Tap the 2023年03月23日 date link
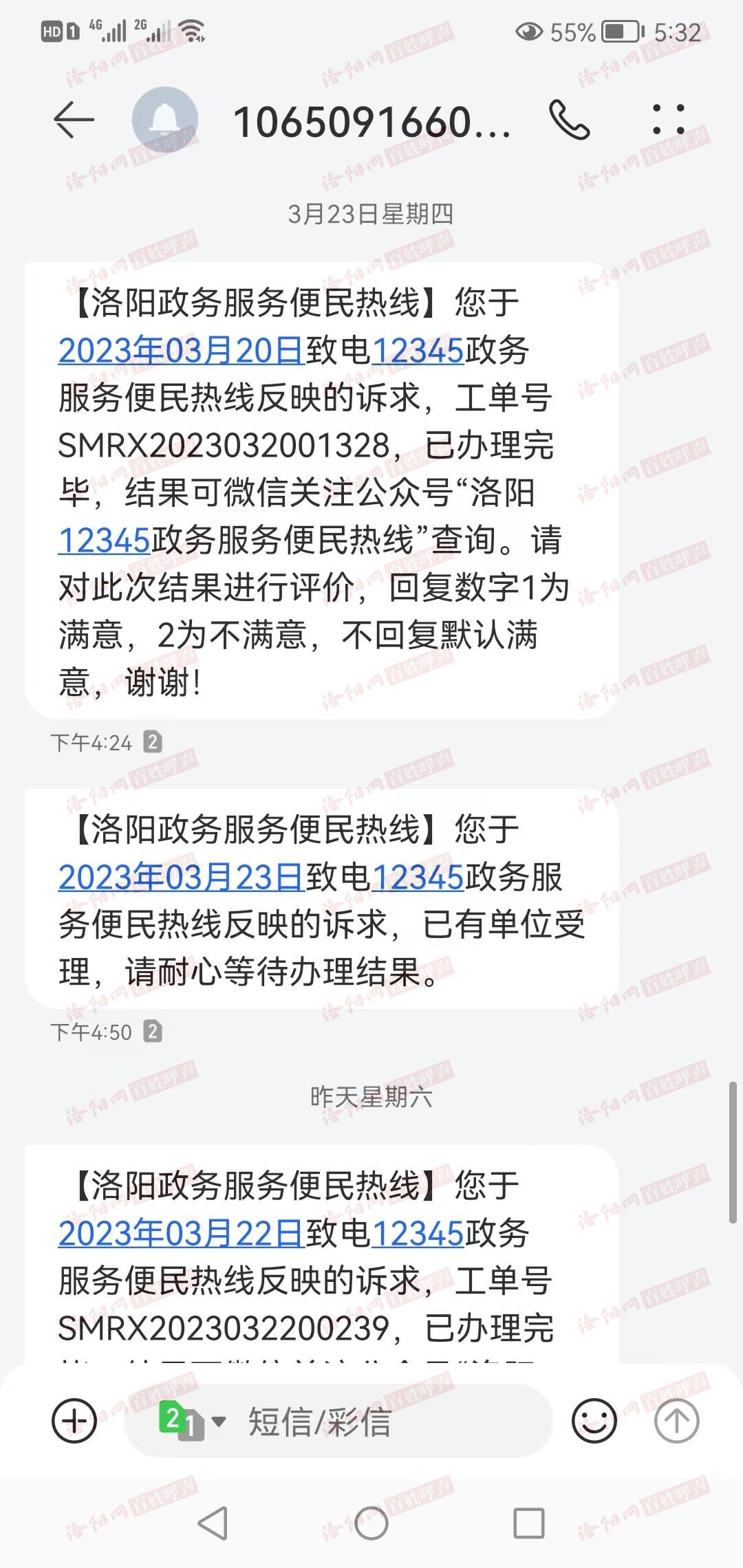The width and height of the screenshot is (743, 1568). [x=180, y=878]
